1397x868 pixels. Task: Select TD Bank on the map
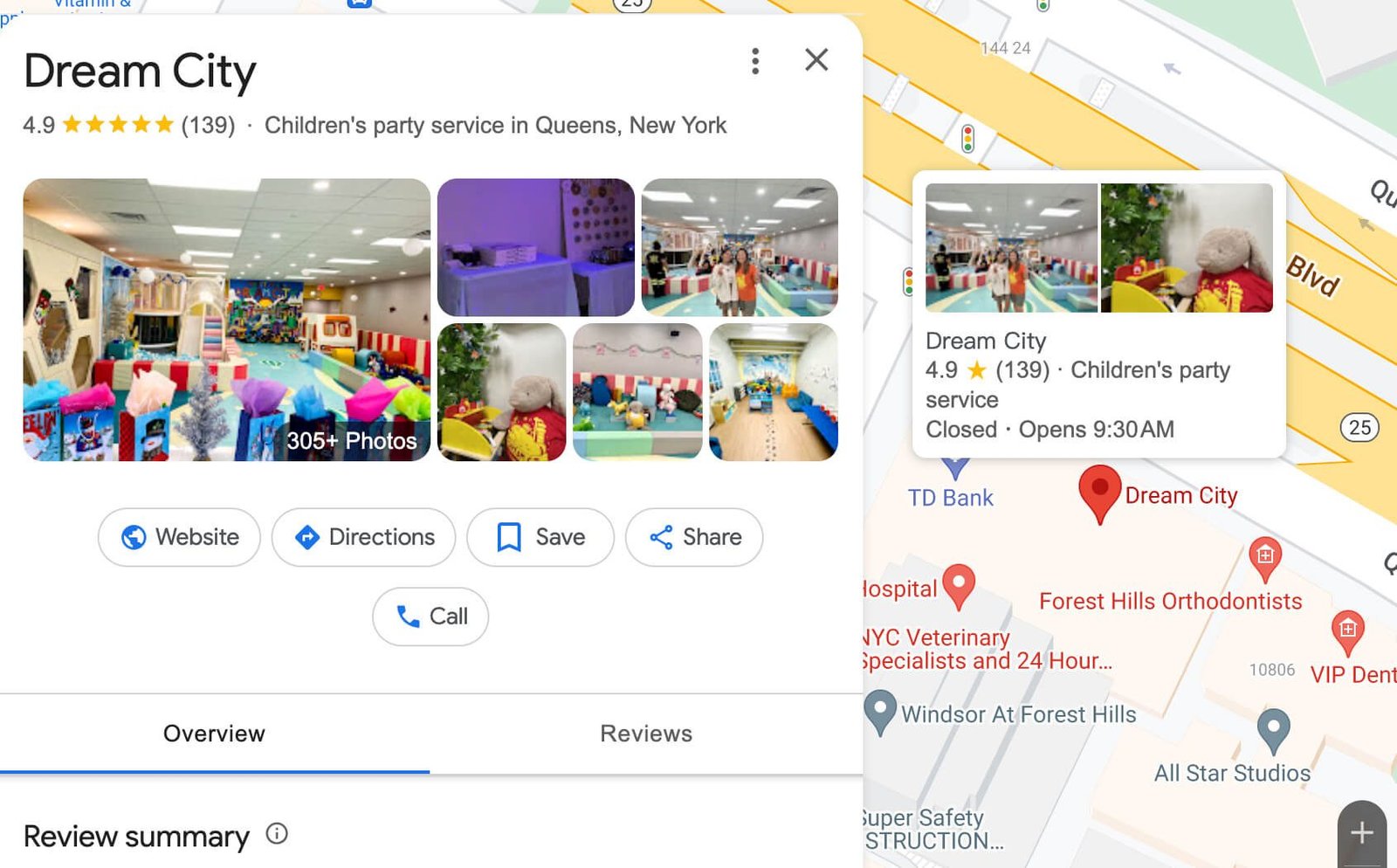coord(950,497)
